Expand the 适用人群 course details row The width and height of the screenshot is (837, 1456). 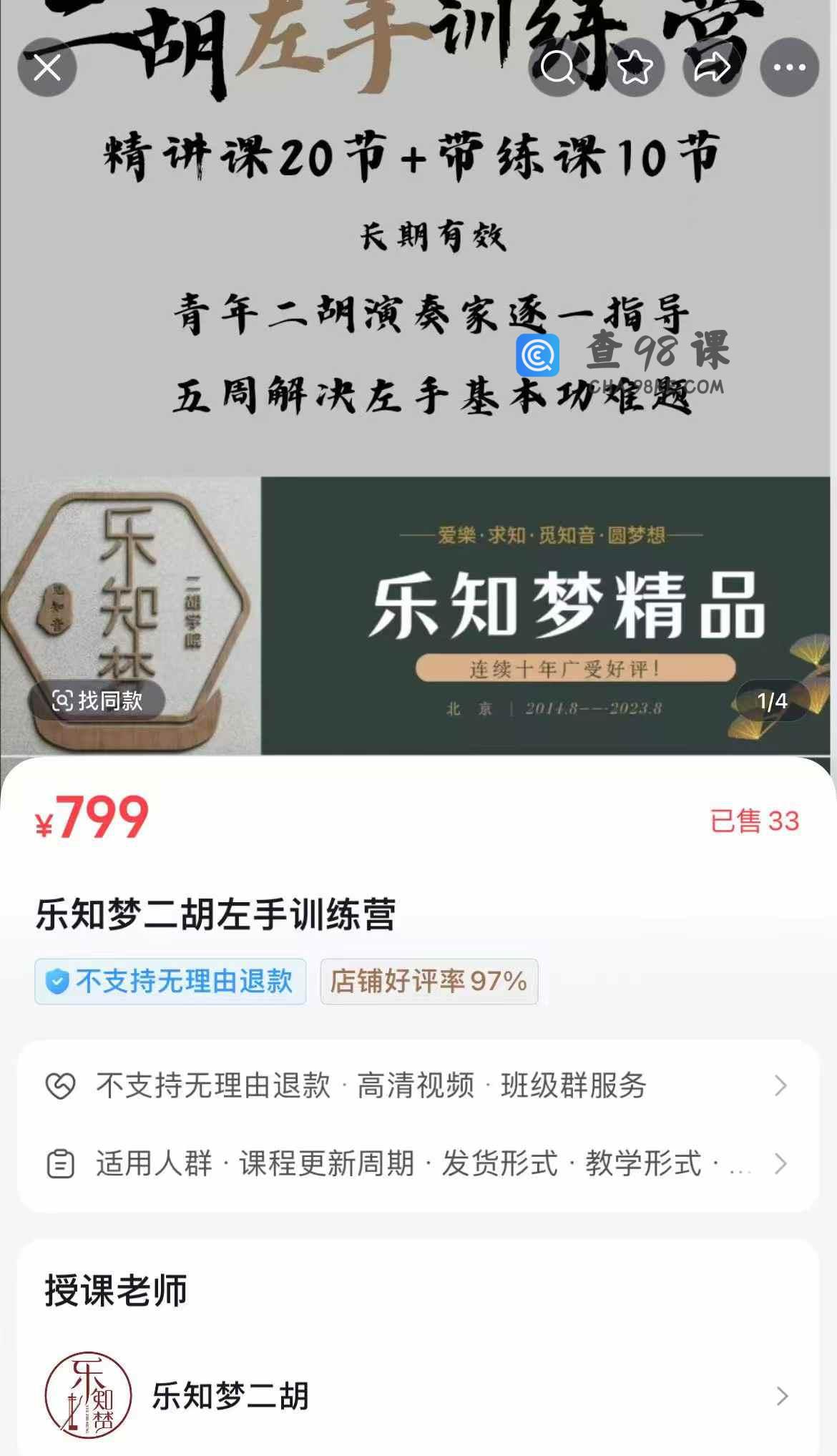418,1164
